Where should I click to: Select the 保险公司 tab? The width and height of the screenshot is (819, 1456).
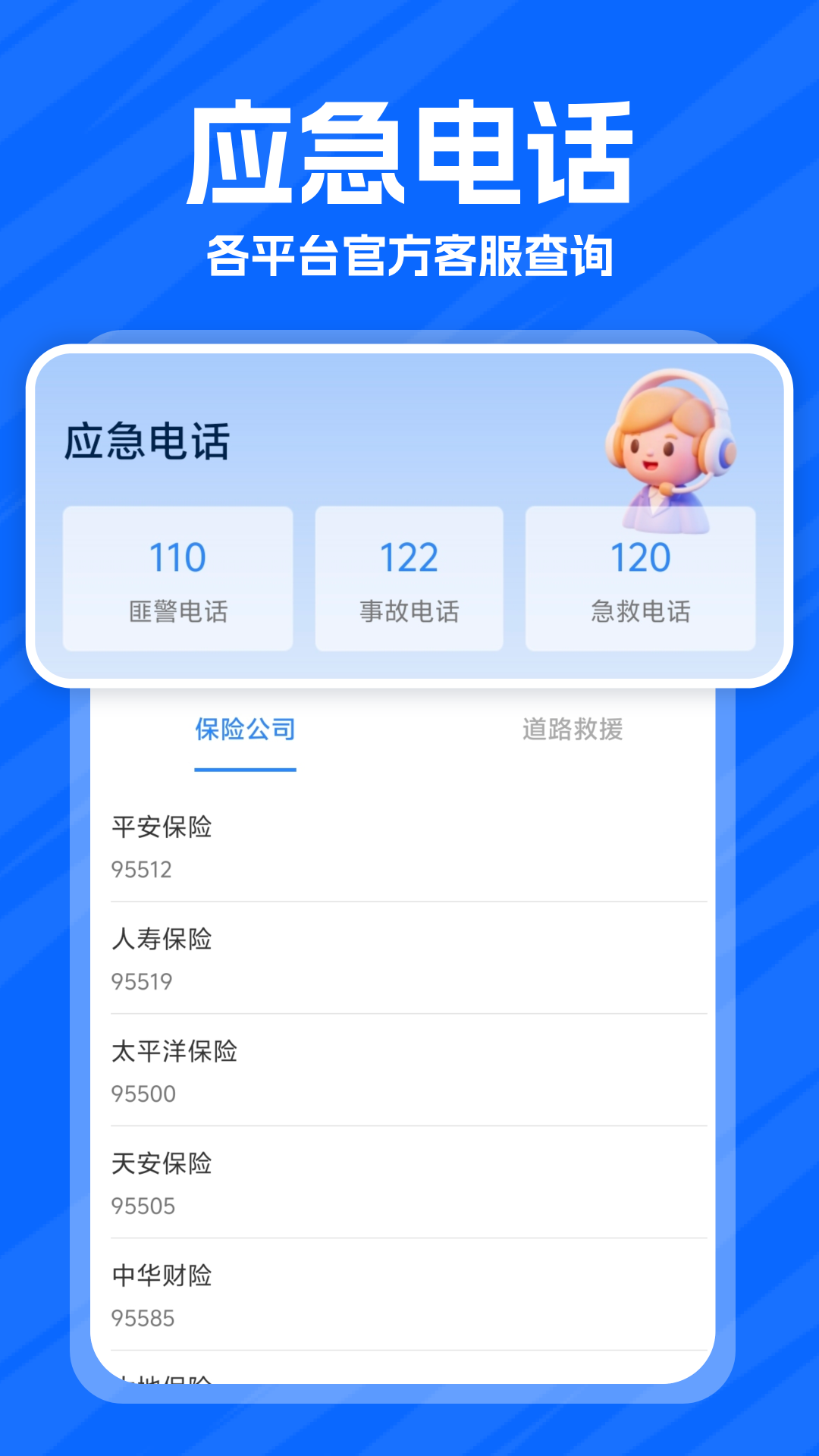coord(245,728)
